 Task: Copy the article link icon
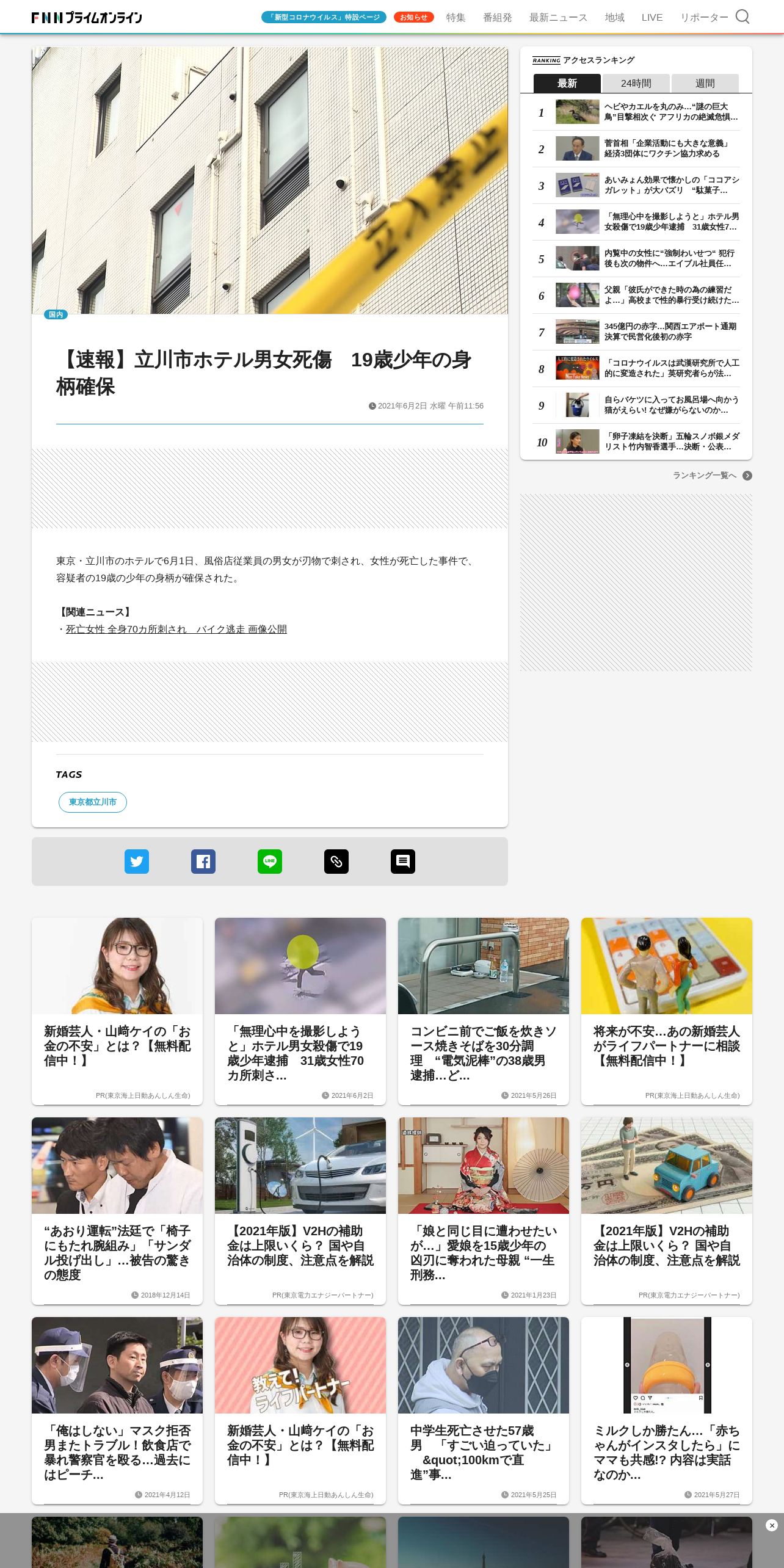pyautogui.click(x=336, y=862)
